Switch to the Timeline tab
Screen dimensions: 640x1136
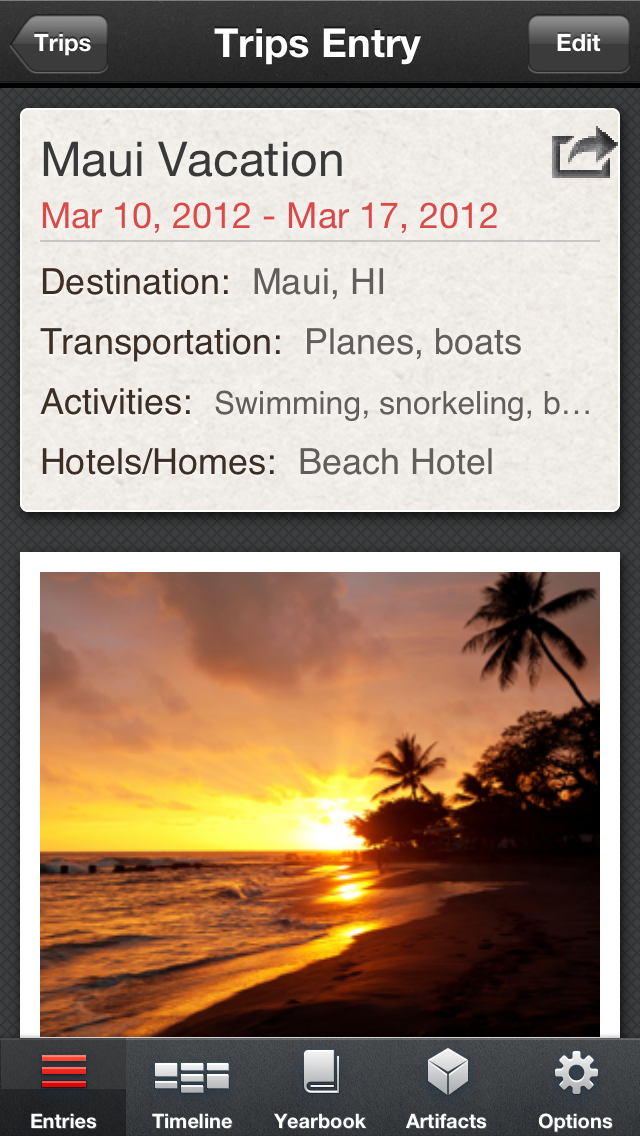pos(192,1089)
